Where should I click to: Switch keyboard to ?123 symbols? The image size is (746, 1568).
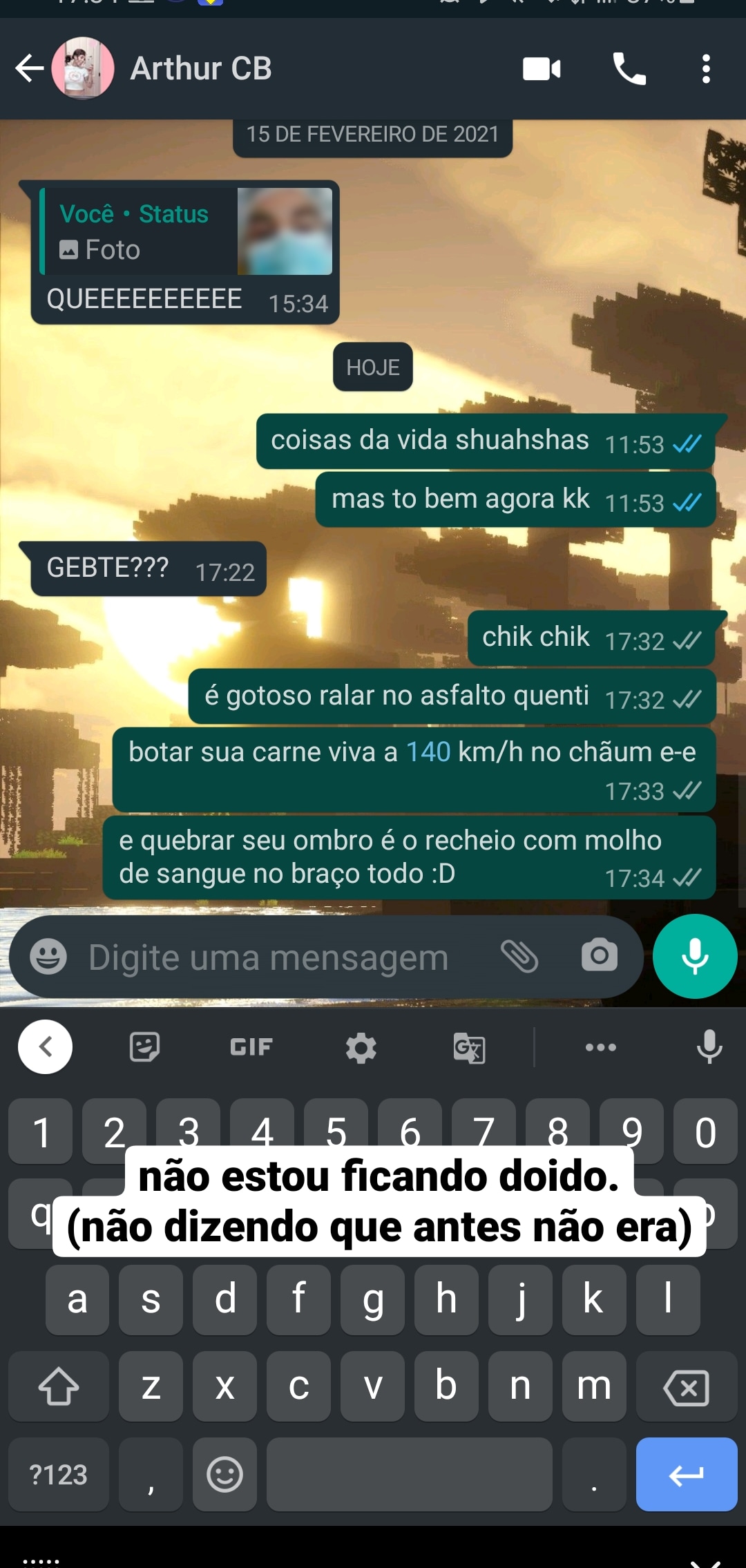pos(59,1475)
